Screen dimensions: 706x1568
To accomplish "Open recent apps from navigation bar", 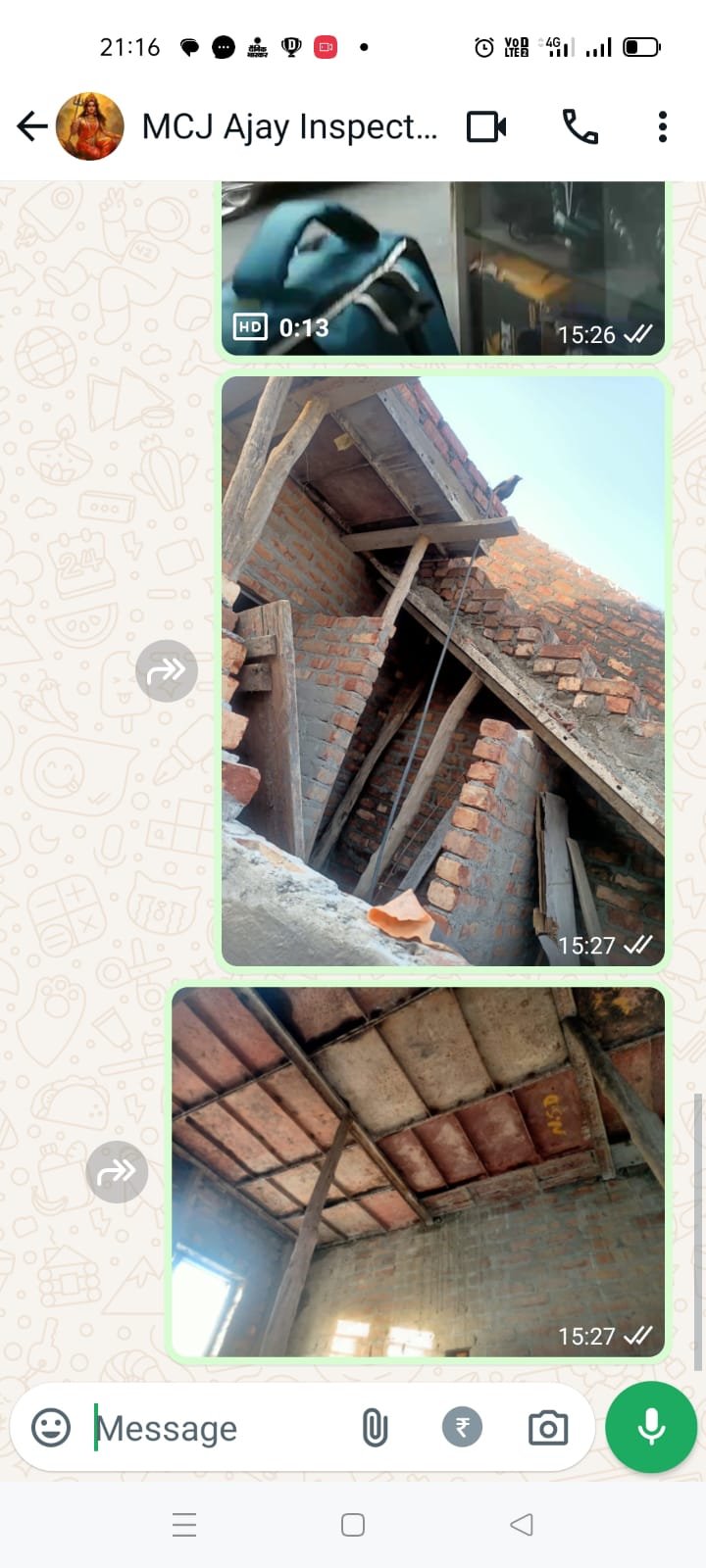I will (184, 1525).
